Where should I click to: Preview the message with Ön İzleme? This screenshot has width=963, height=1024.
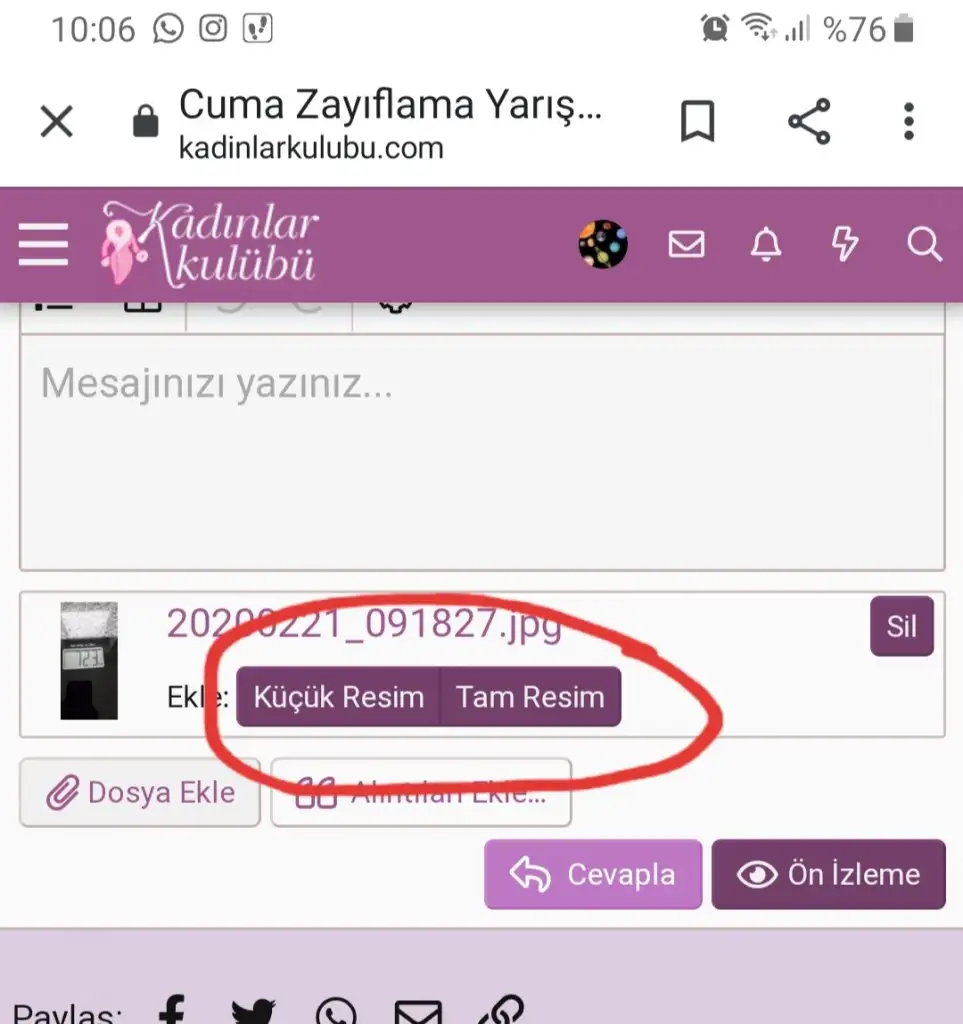(828, 875)
